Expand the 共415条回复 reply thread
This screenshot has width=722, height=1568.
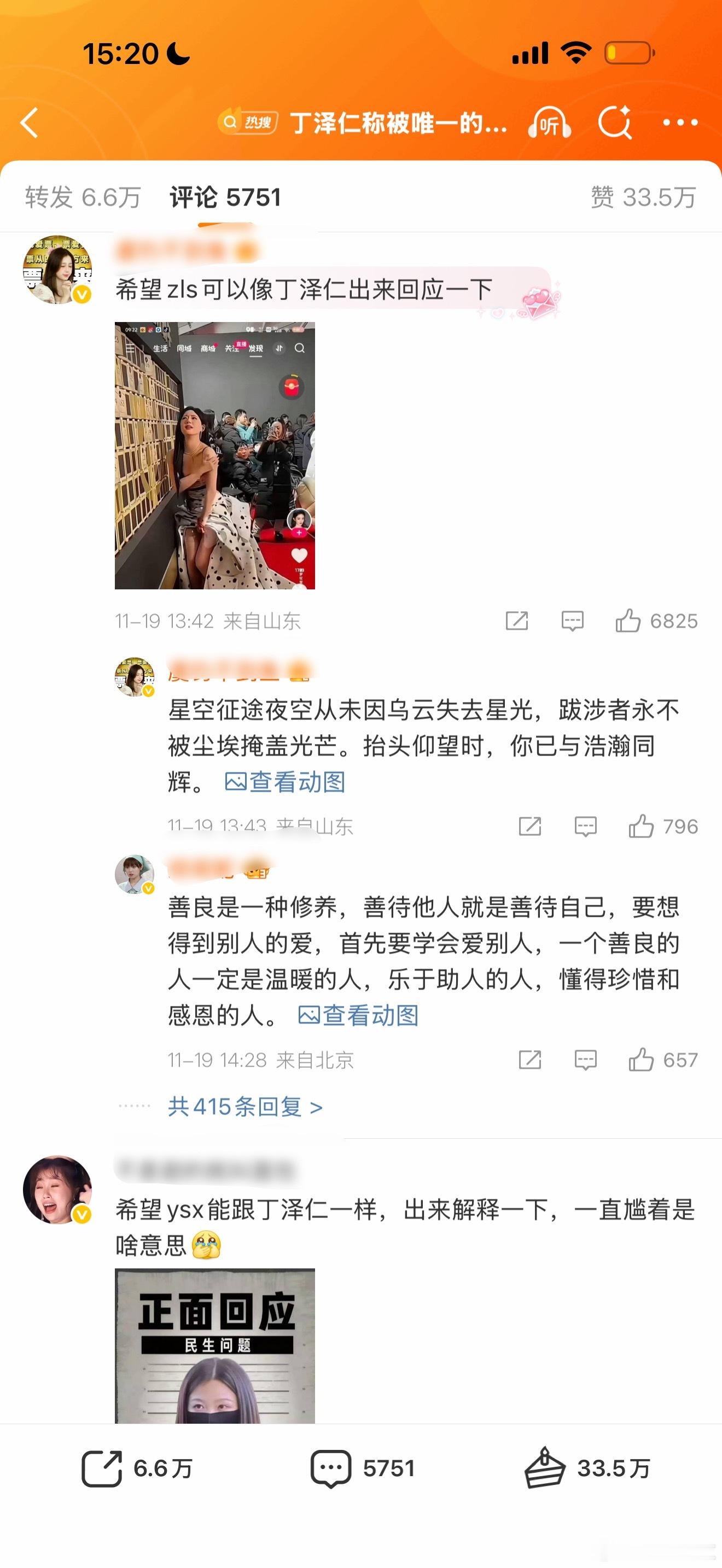point(242,1107)
